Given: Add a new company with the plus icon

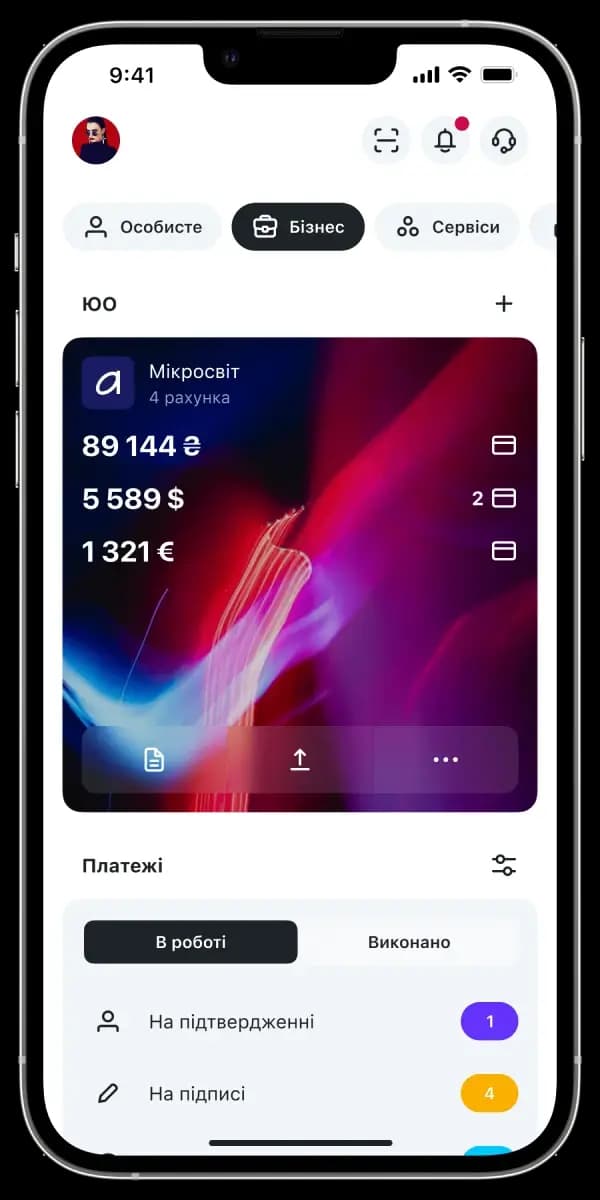Looking at the screenshot, I should coord(504,304).
